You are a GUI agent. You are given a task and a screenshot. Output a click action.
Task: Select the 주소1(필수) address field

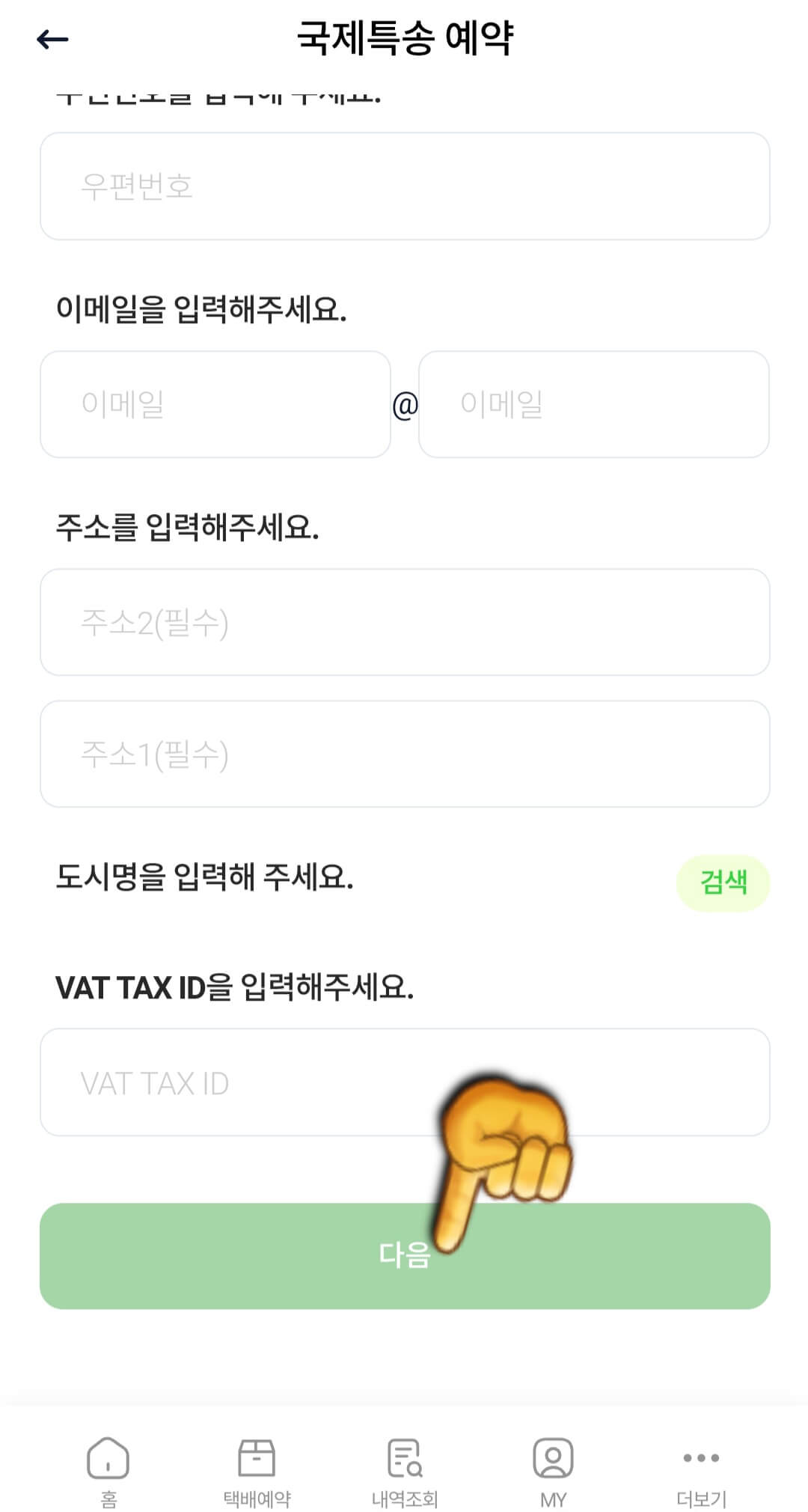tap(404, 752)
